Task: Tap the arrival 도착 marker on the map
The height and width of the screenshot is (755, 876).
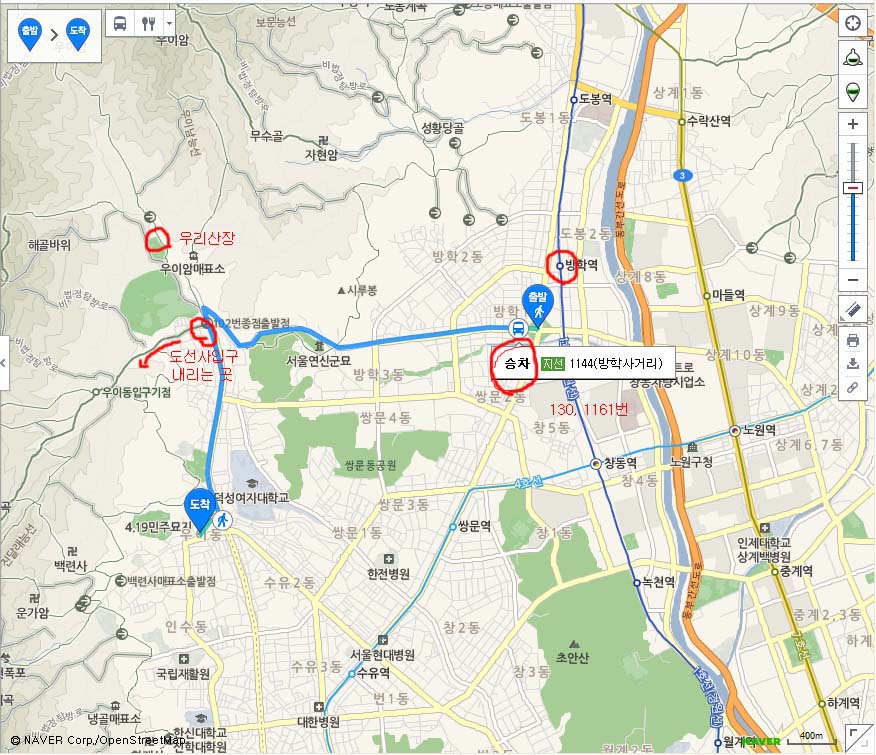Action: coord(199,509)
